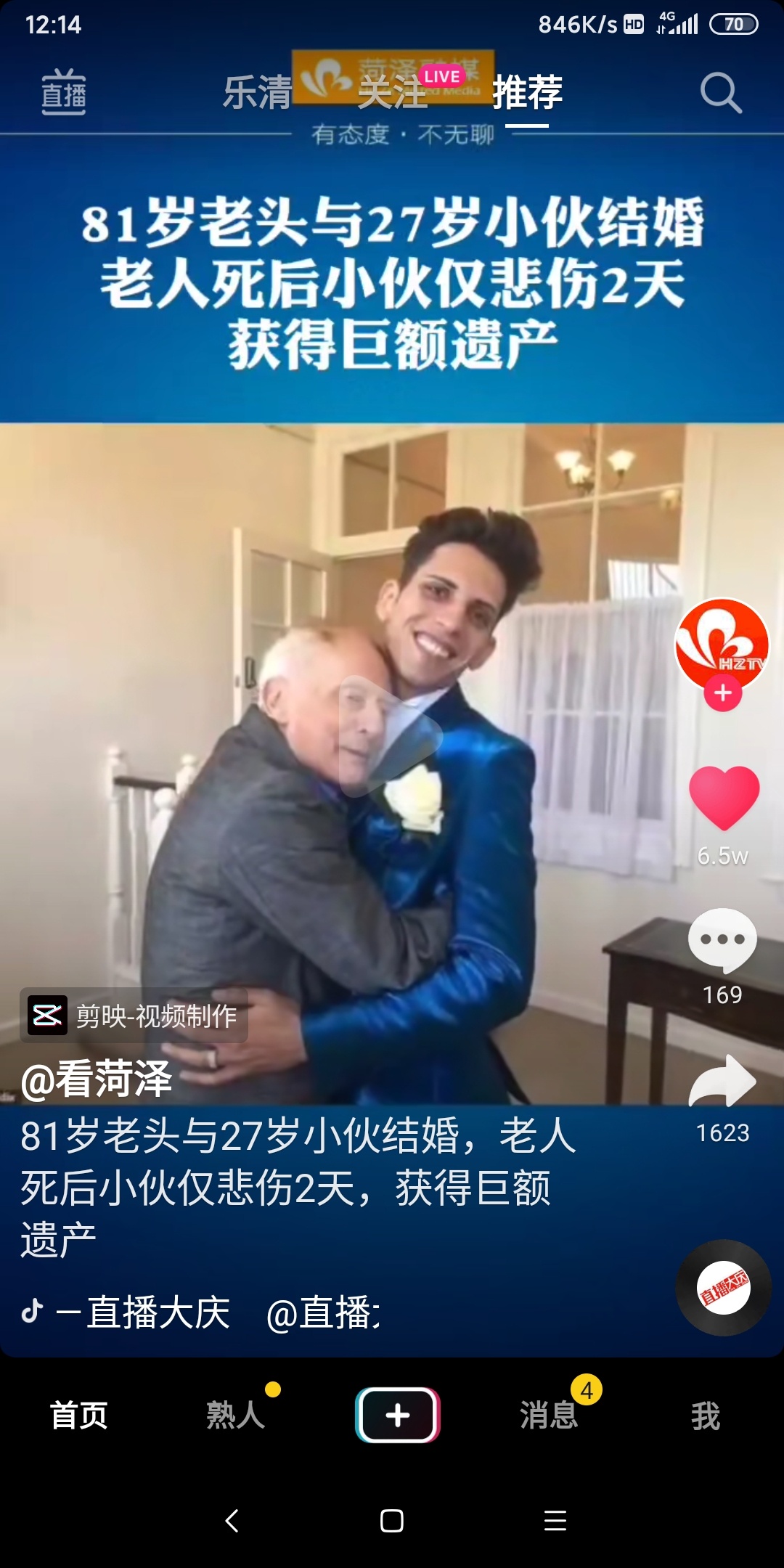Image resolution: width=784 pixels, height=1568 pixels.
Task: Open the 我 profile tab
Action: [x=705, y=1415]
